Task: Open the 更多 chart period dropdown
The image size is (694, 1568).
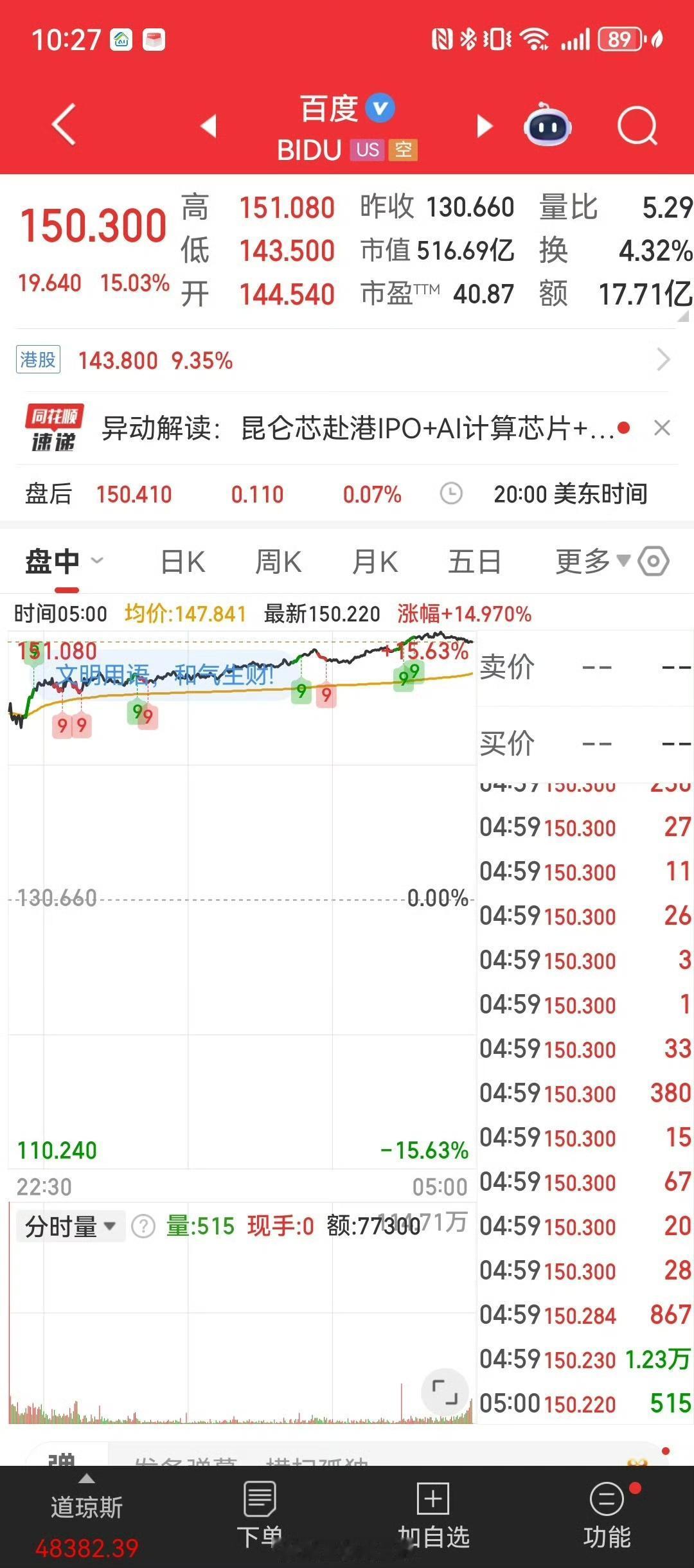Action: 589,560
